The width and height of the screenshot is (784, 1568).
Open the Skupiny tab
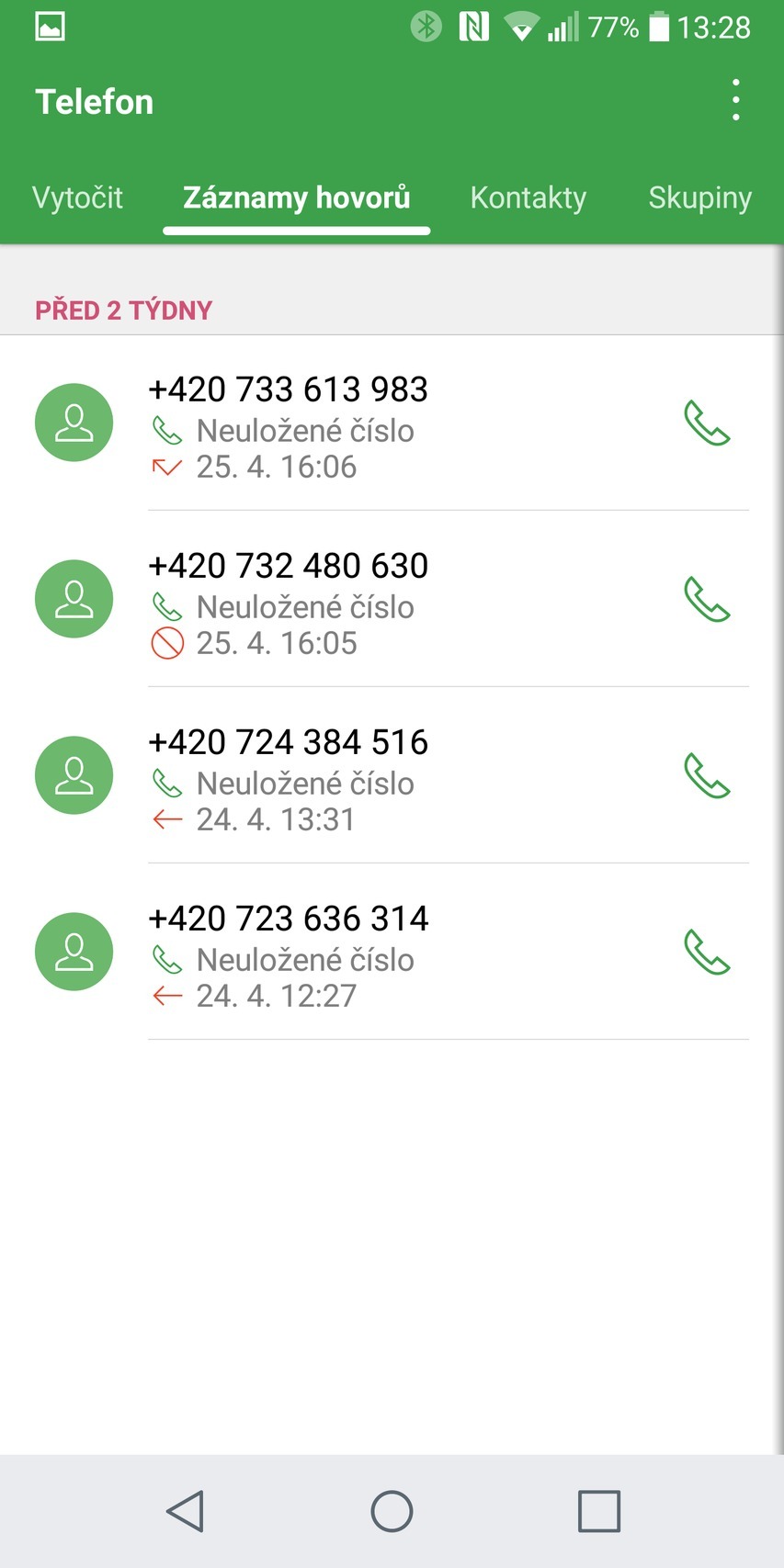click(699, 197)
